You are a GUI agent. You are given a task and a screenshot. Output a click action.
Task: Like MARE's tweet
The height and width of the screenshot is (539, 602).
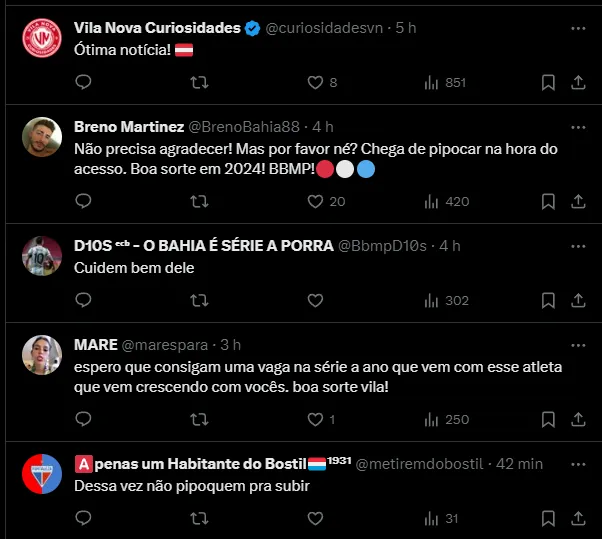(315, 419)
